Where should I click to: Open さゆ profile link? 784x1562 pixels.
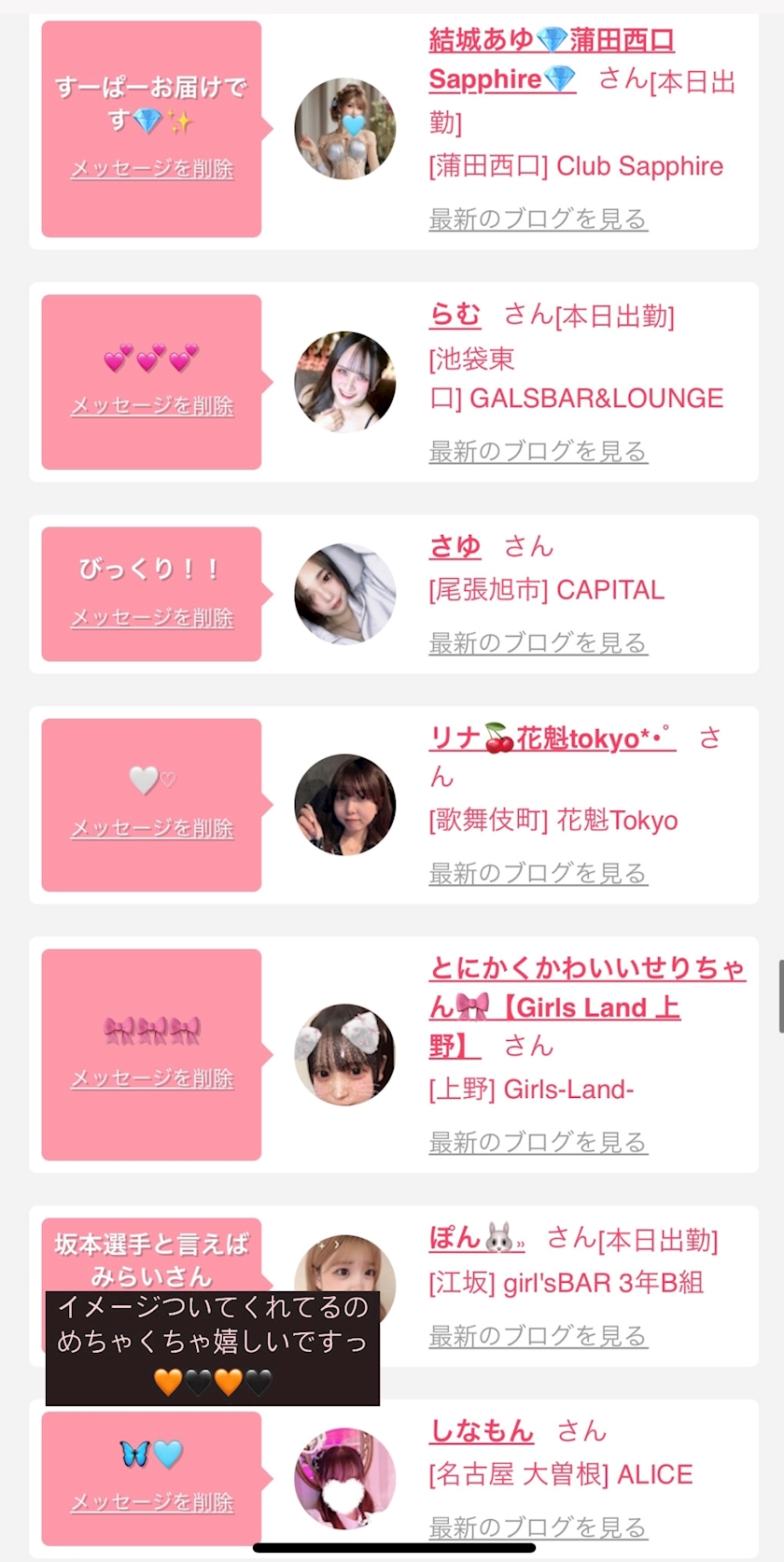coord(455,546)
